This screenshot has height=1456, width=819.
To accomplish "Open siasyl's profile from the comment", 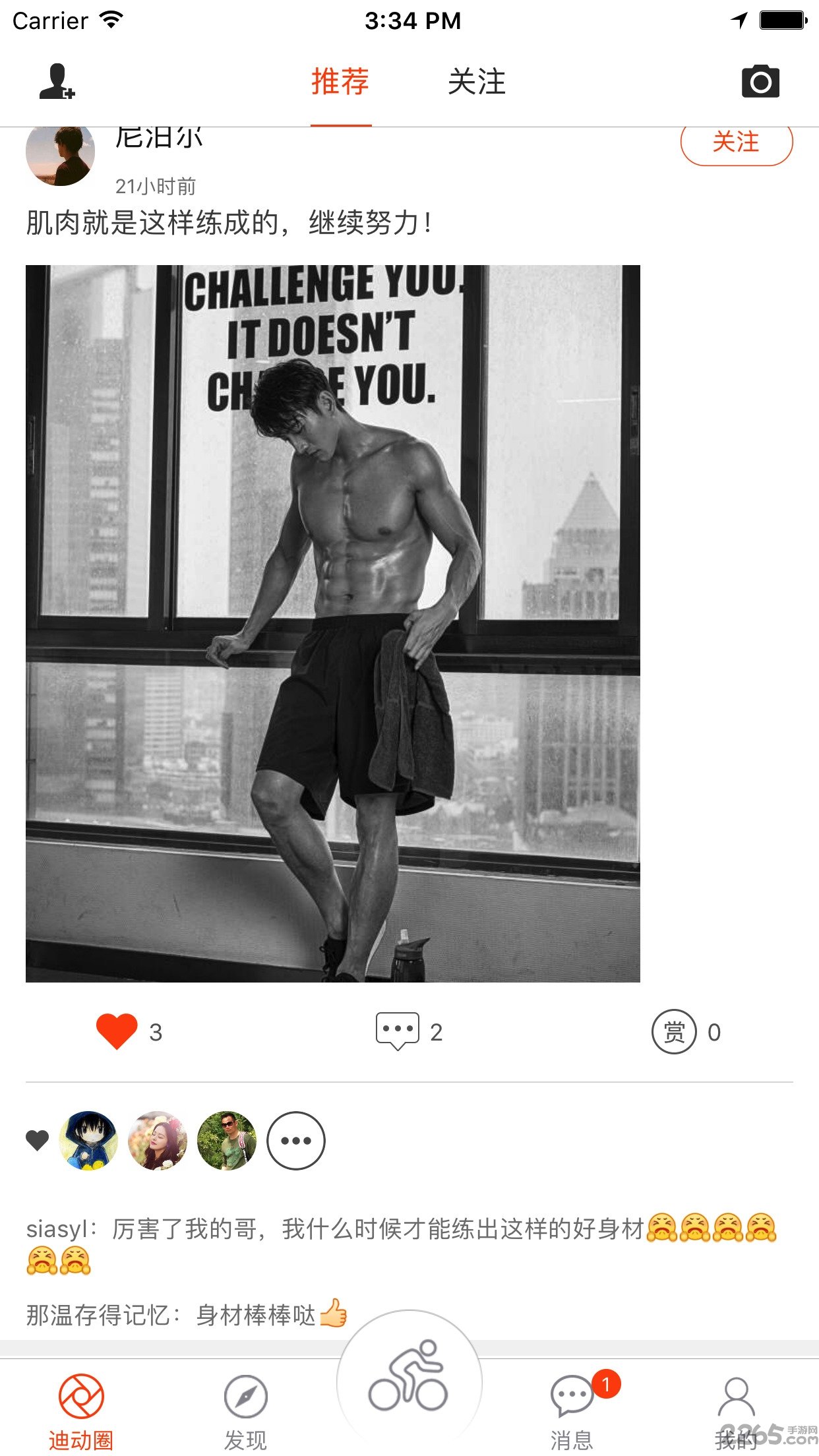I will point(56,1229).
